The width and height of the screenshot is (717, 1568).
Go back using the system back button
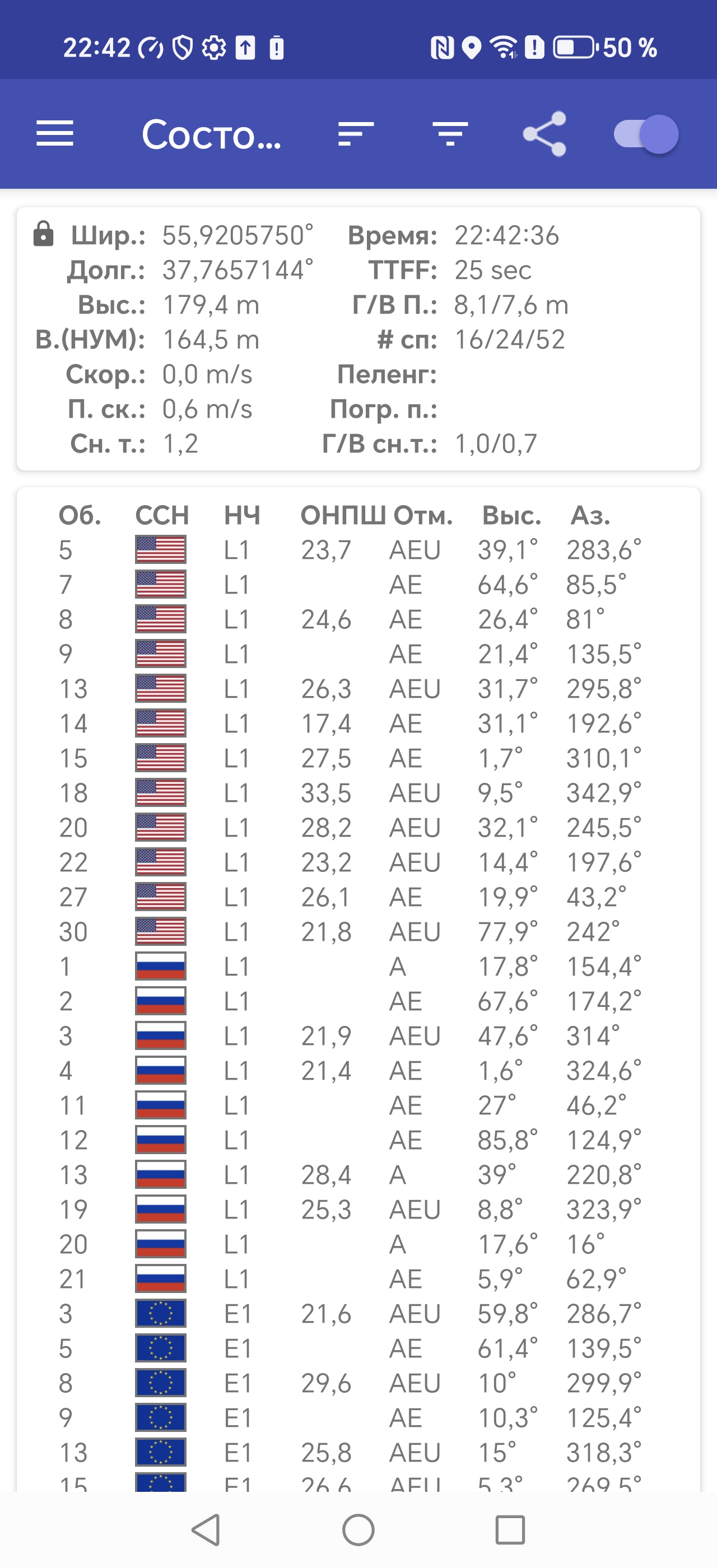click(206, 1530)
